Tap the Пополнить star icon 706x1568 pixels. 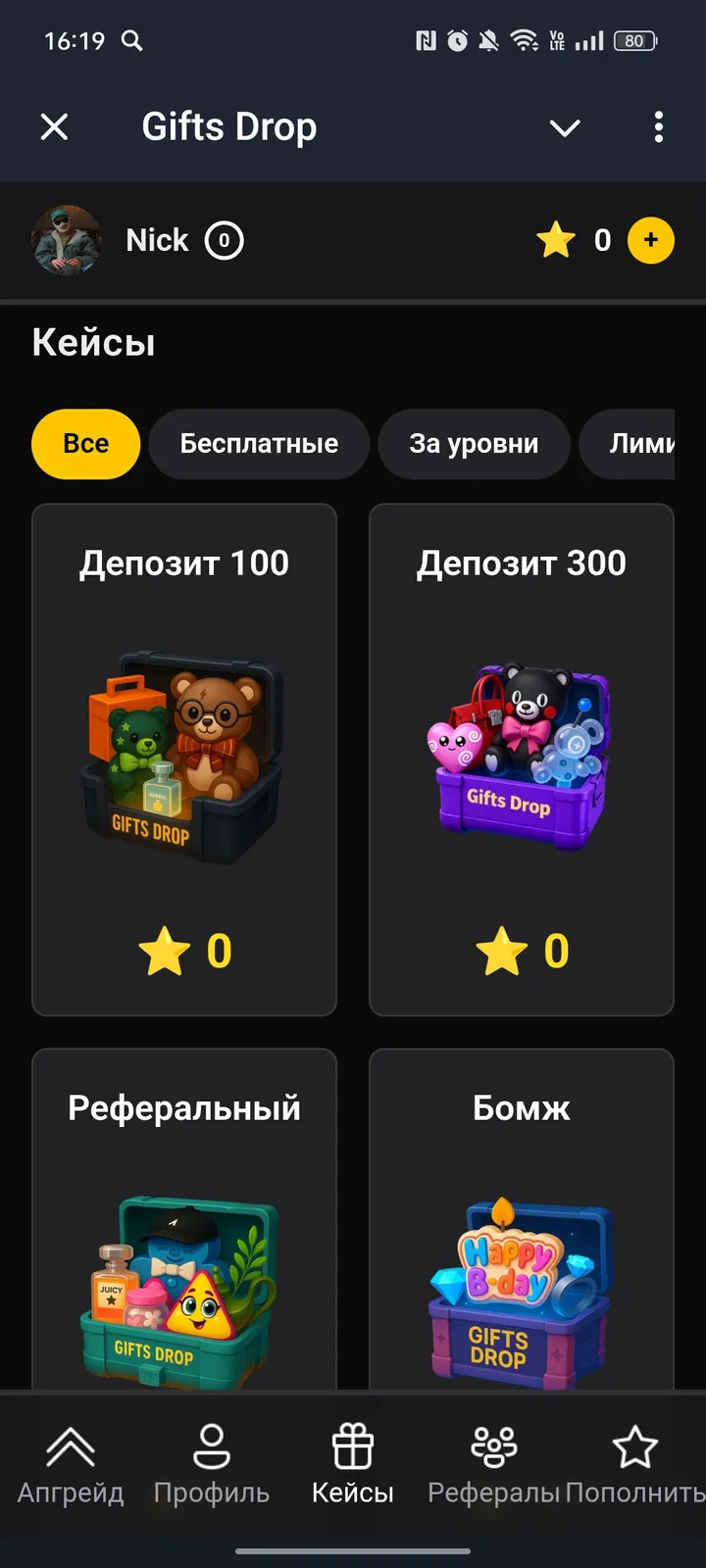635,1445
